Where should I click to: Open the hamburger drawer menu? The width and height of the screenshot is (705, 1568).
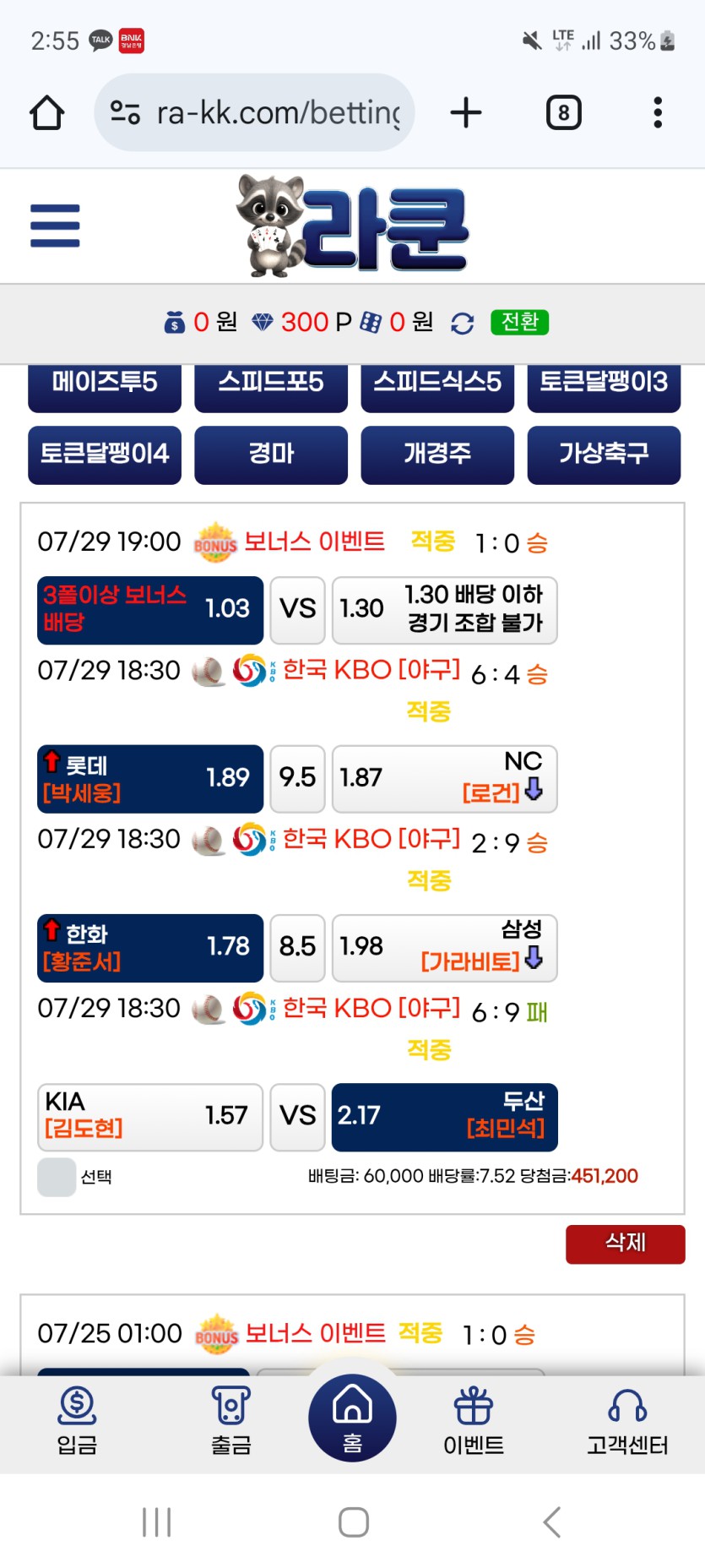[55, 226]
